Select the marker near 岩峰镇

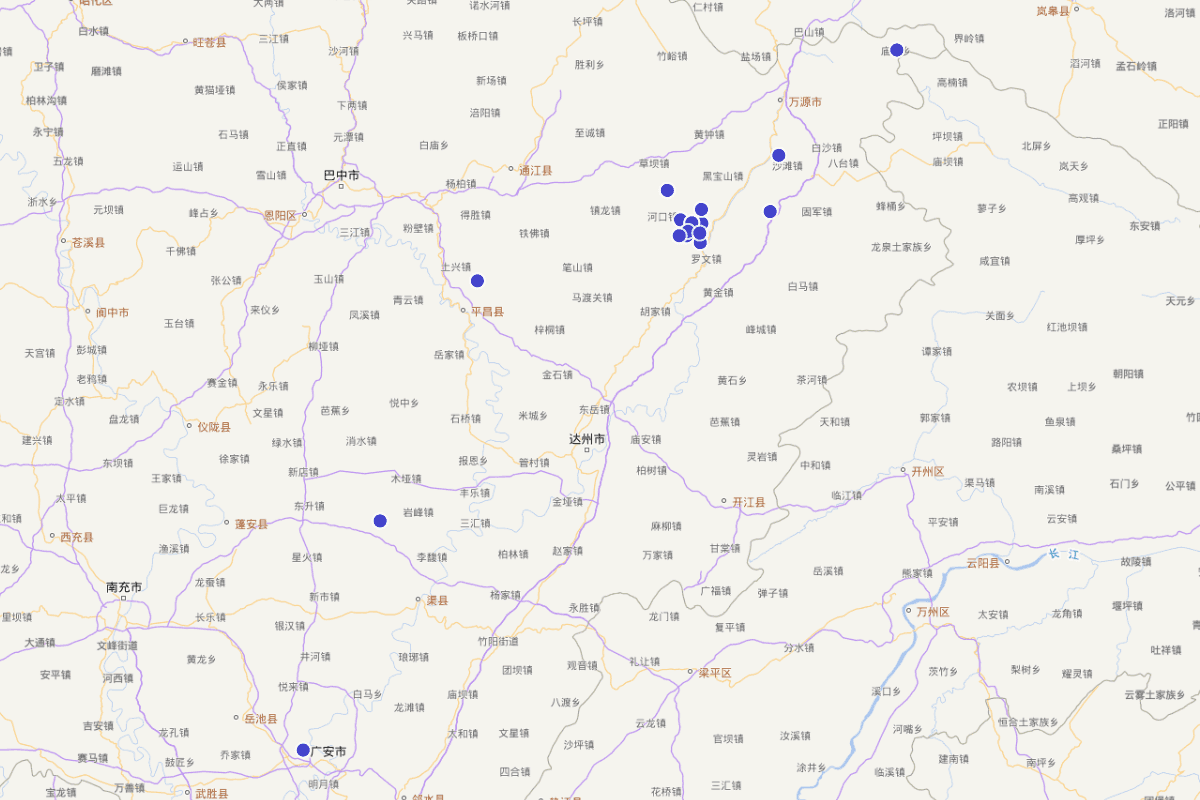380,521
